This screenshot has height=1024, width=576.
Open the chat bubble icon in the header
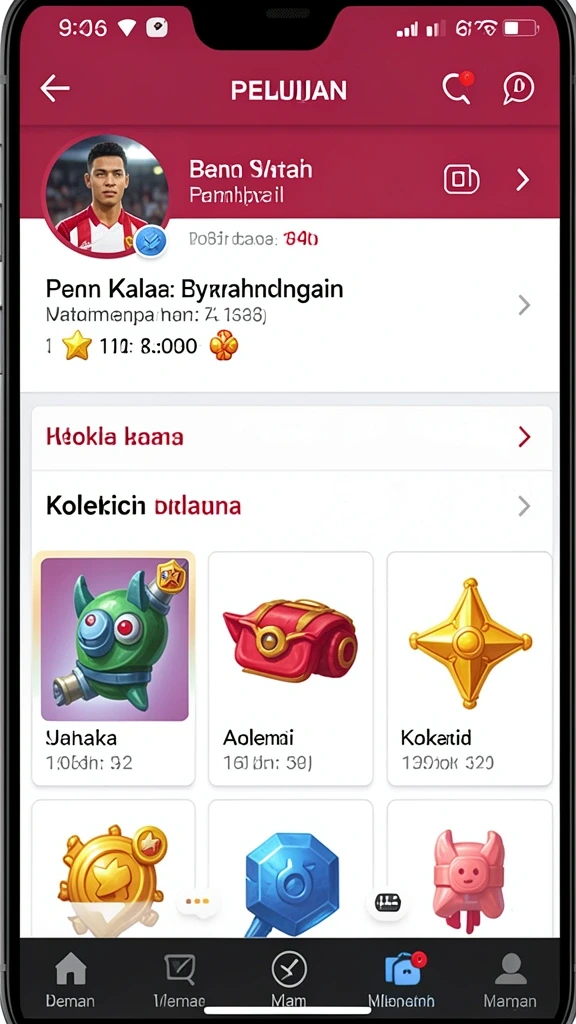tap(519, 88)
